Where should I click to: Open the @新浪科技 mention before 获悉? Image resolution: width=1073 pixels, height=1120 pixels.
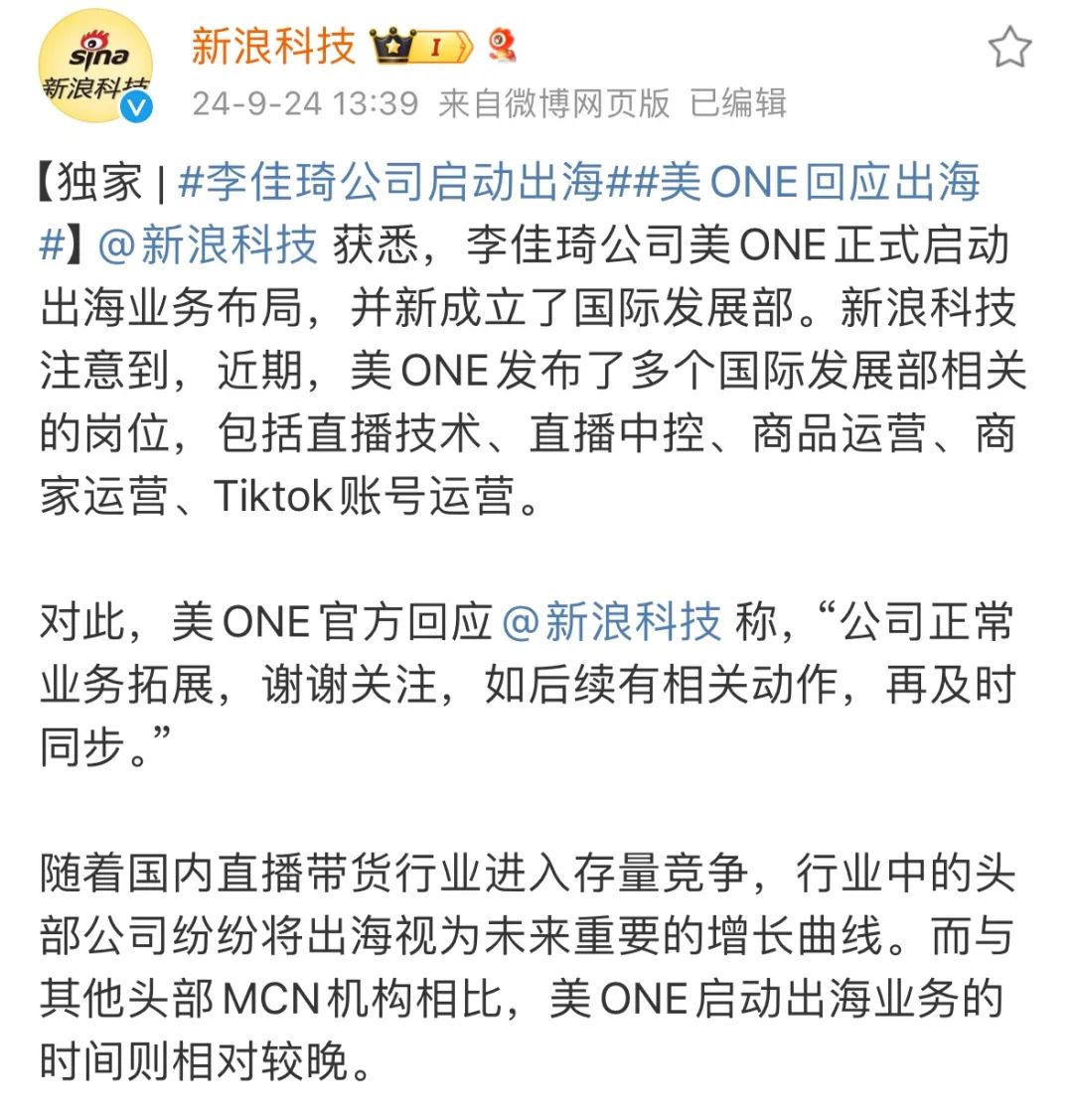pyautogui.click(x=208, y=245)
